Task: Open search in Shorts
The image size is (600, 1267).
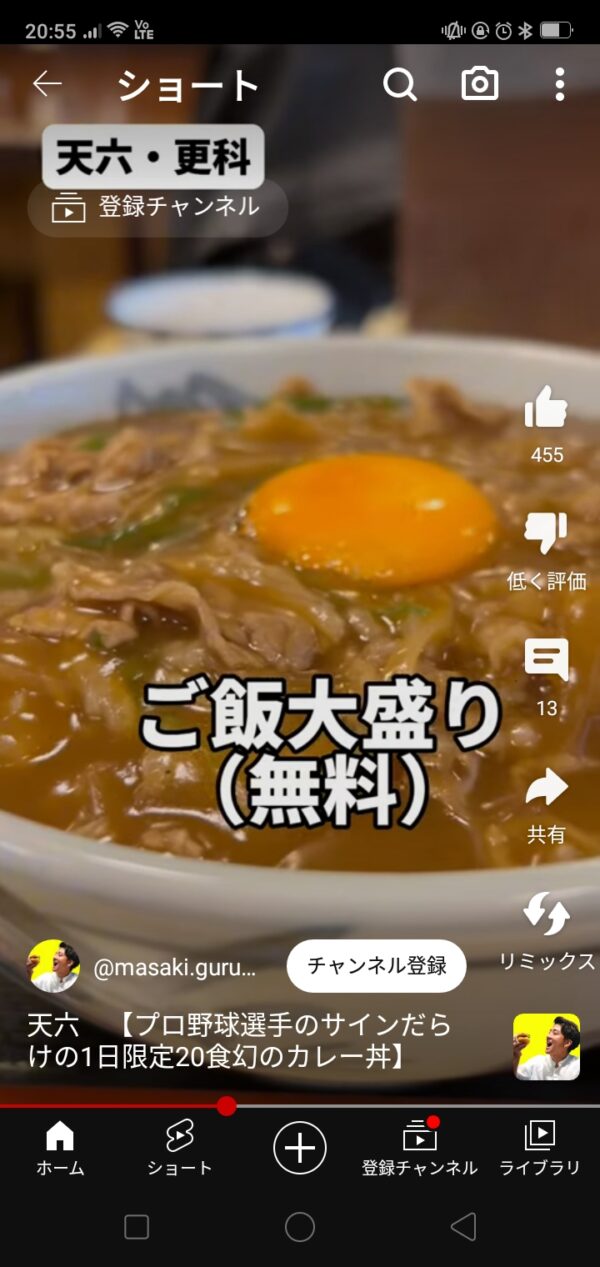Action: 400,85
